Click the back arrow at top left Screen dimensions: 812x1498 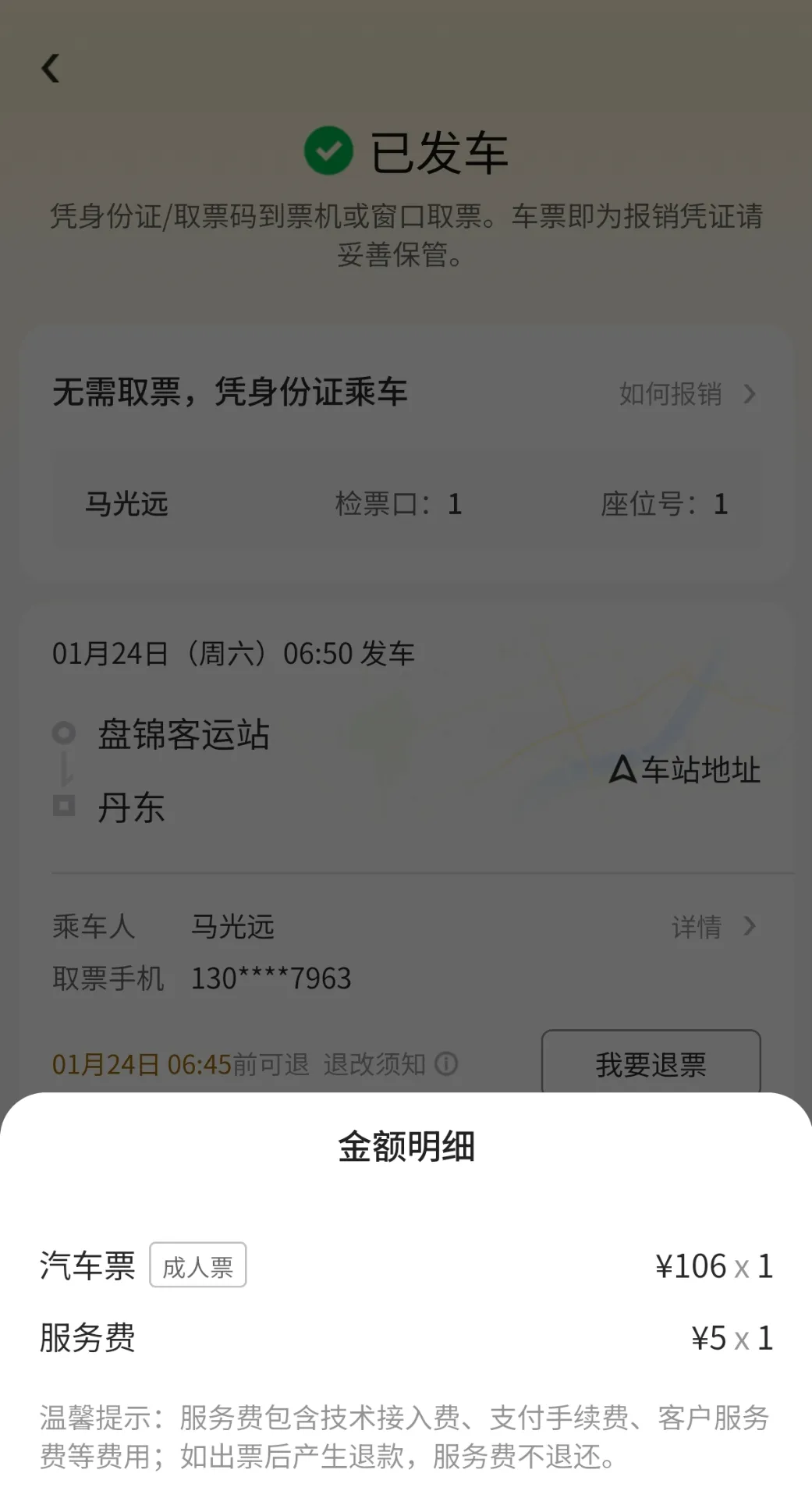[x=51, y=69]
